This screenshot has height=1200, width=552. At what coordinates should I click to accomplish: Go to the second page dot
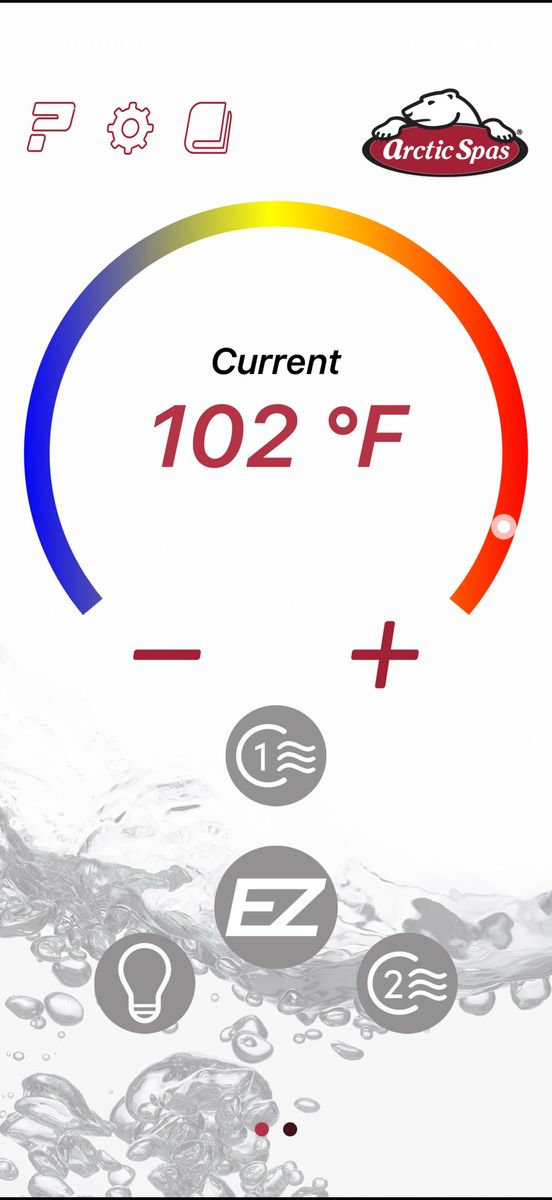(290, 1129)
